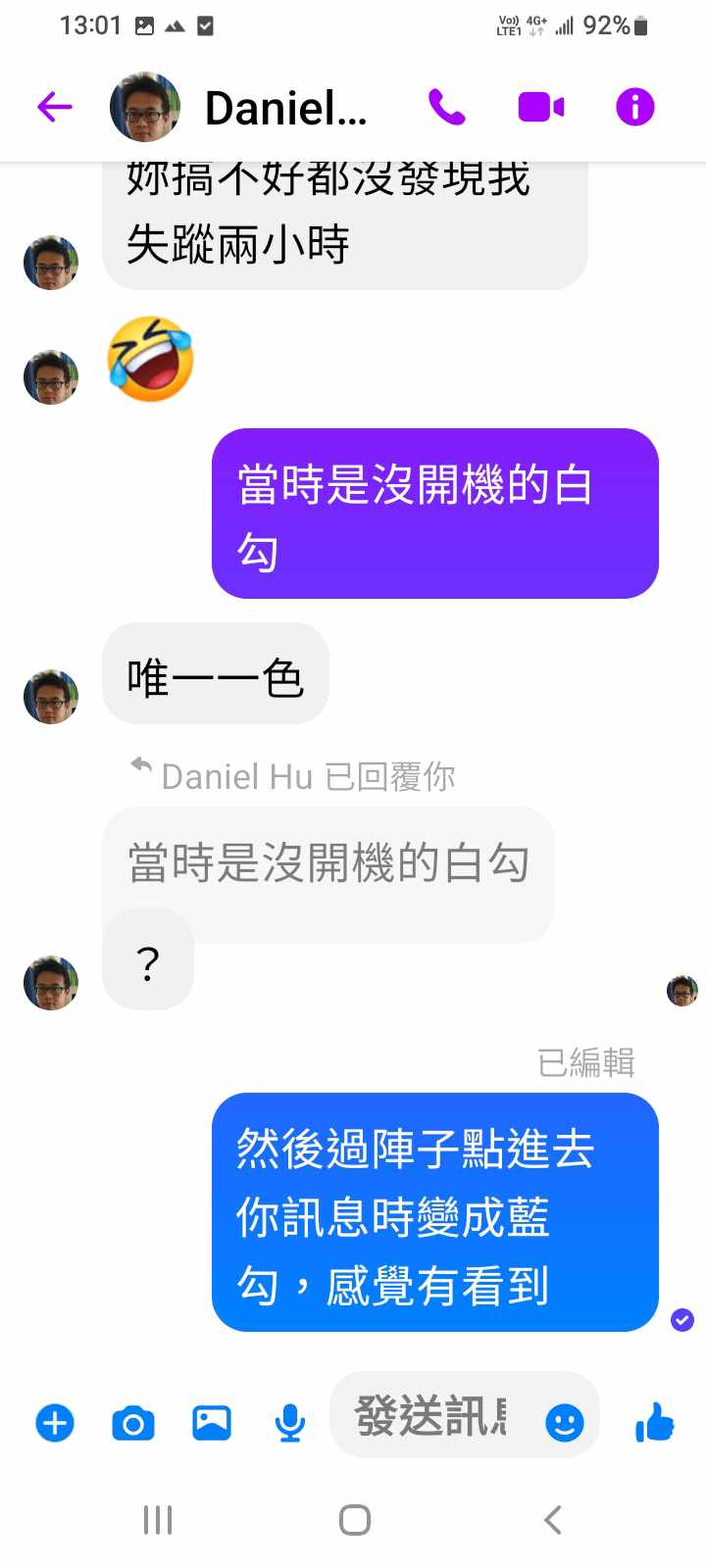Open the photo gallery picker
This screenshot has width=706, height=1568.
pos(212,1422)
